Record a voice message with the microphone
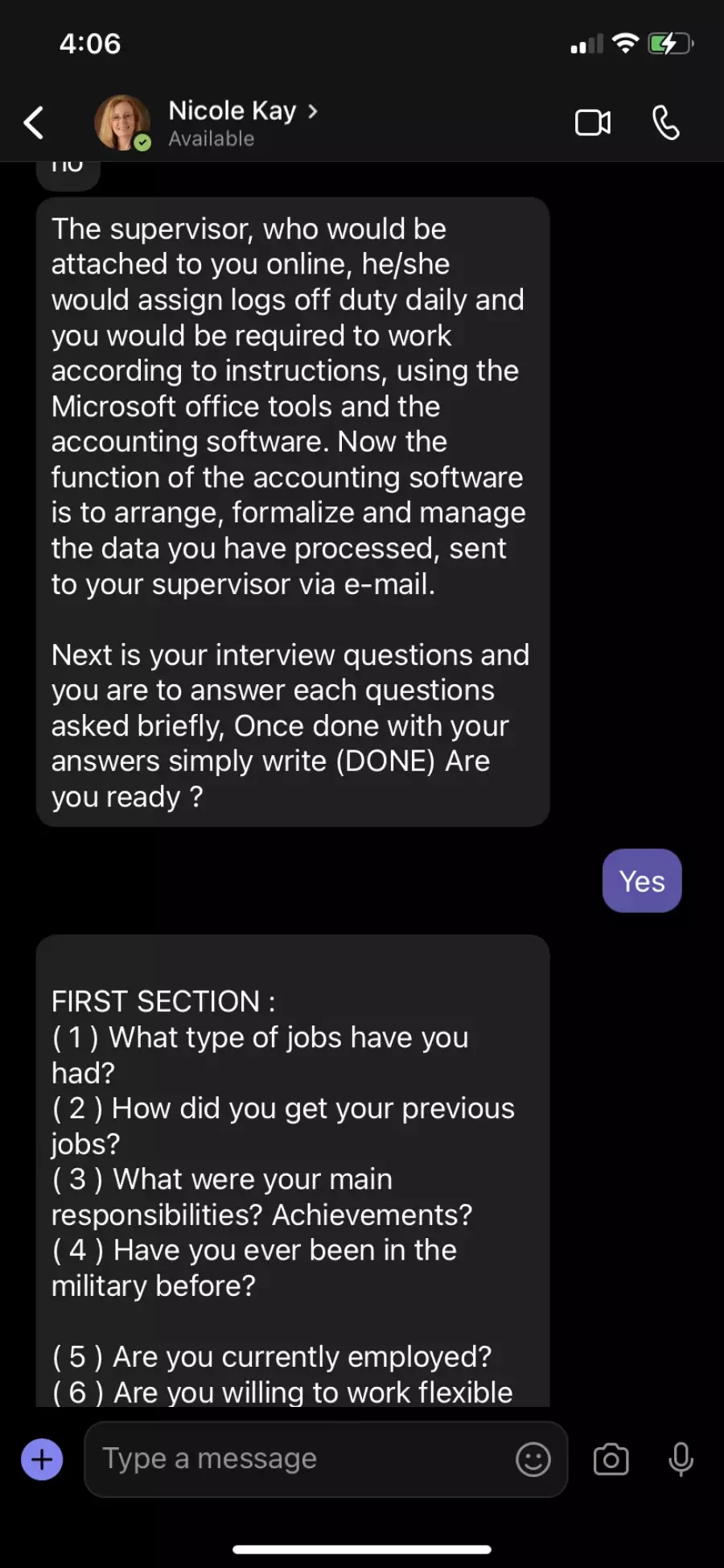The height and width of the screenshot is (1568, 724). pos(681,1459)
